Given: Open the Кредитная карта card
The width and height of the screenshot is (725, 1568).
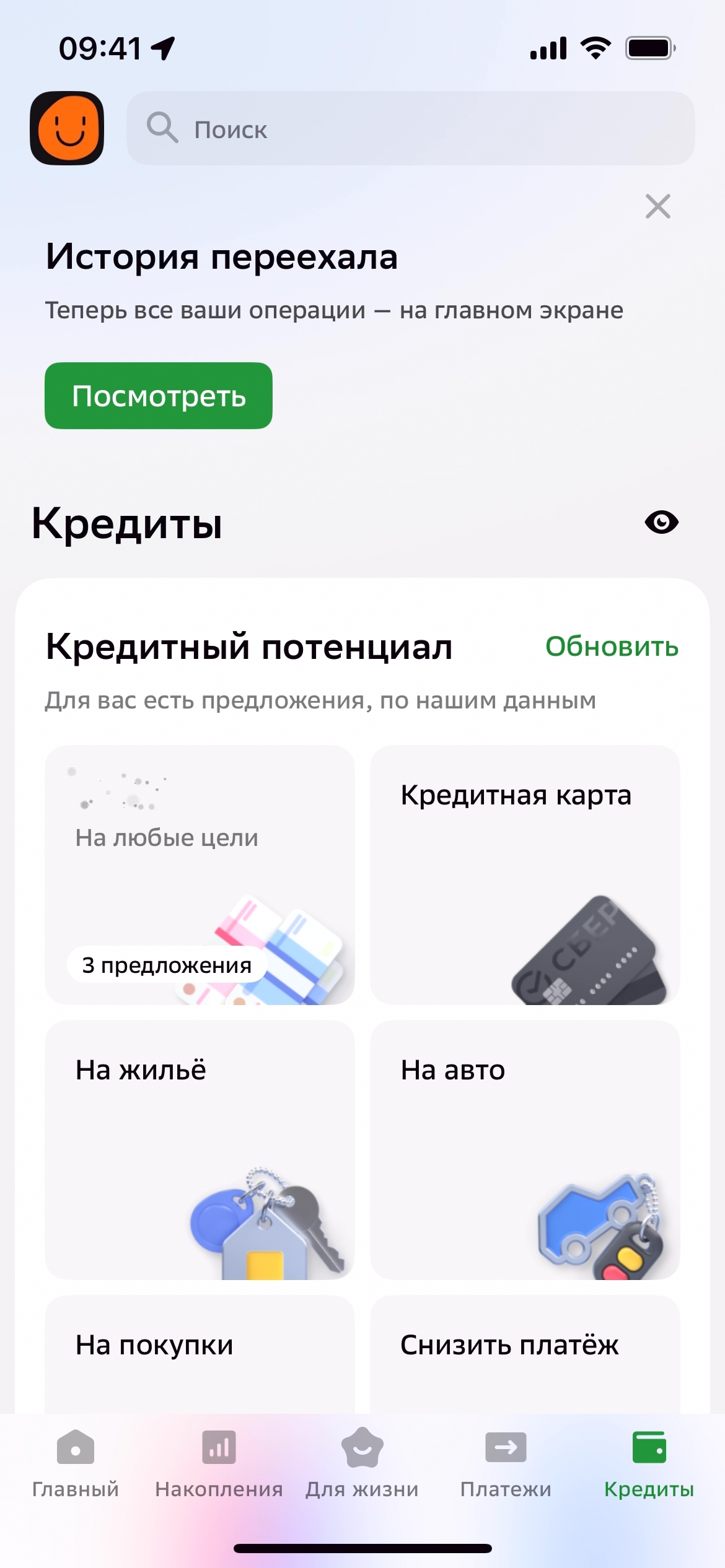Looking at the screenshot, I should coord(524,874).
